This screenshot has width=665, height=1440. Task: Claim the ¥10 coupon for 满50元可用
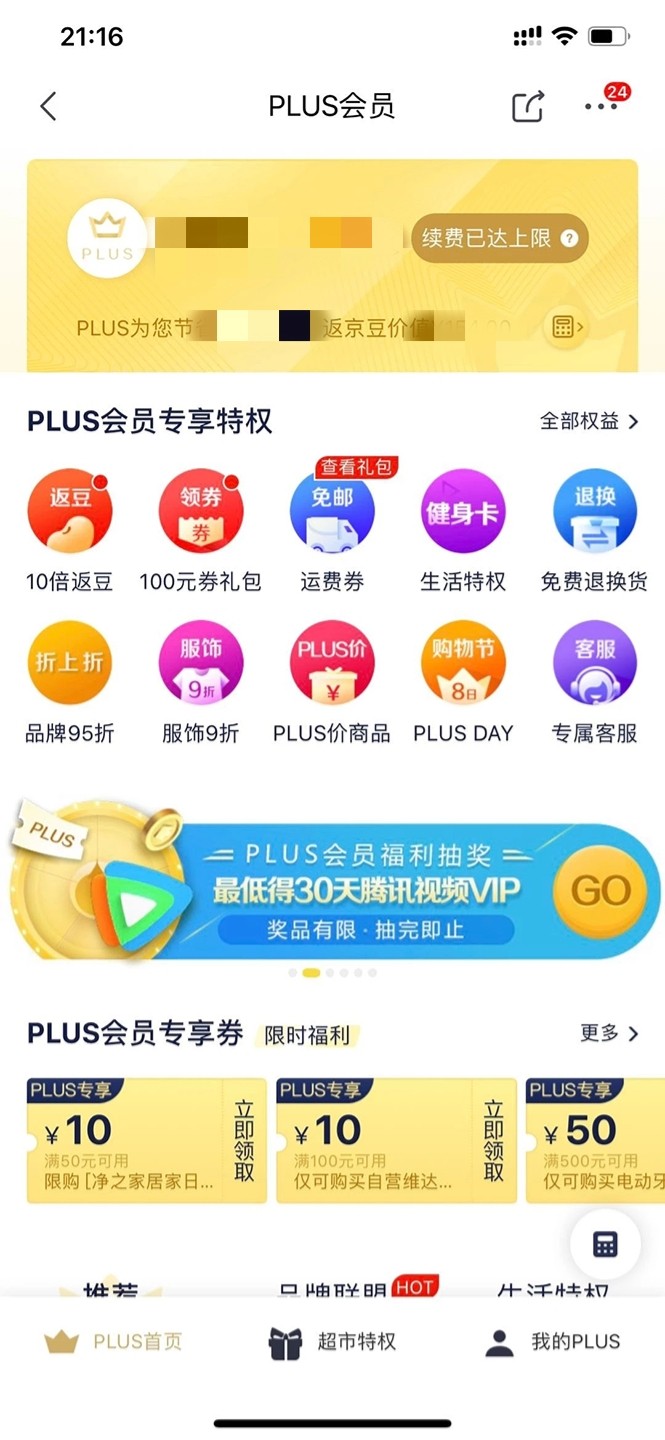244,1141
